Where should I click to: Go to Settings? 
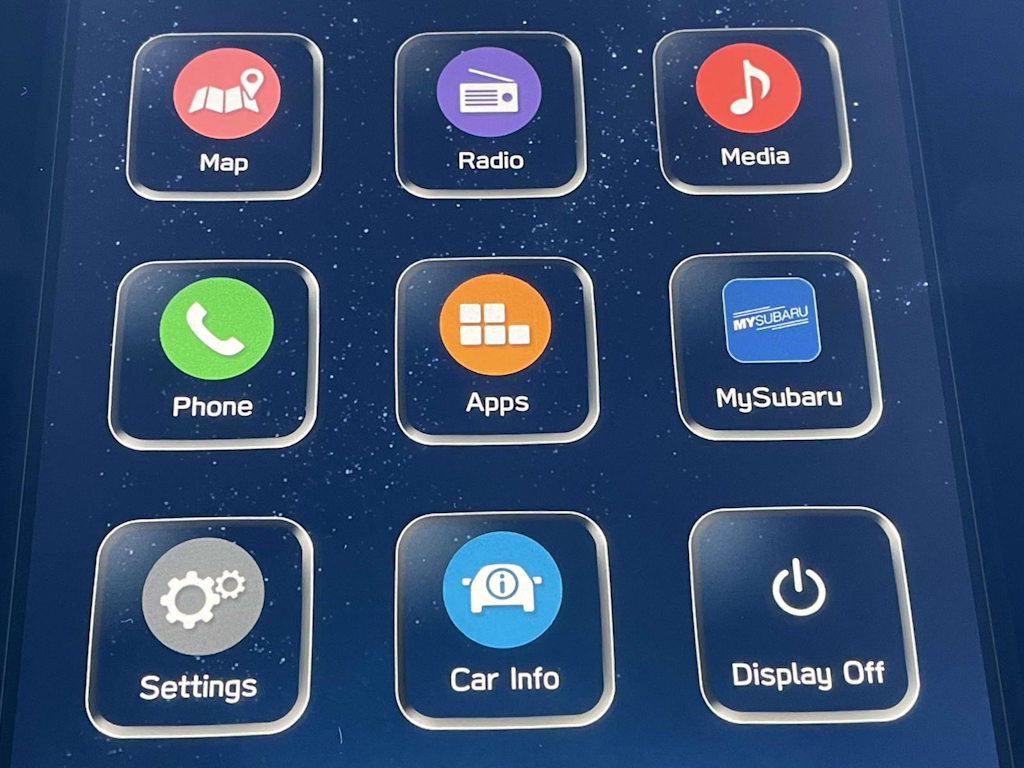click(200, 626)
